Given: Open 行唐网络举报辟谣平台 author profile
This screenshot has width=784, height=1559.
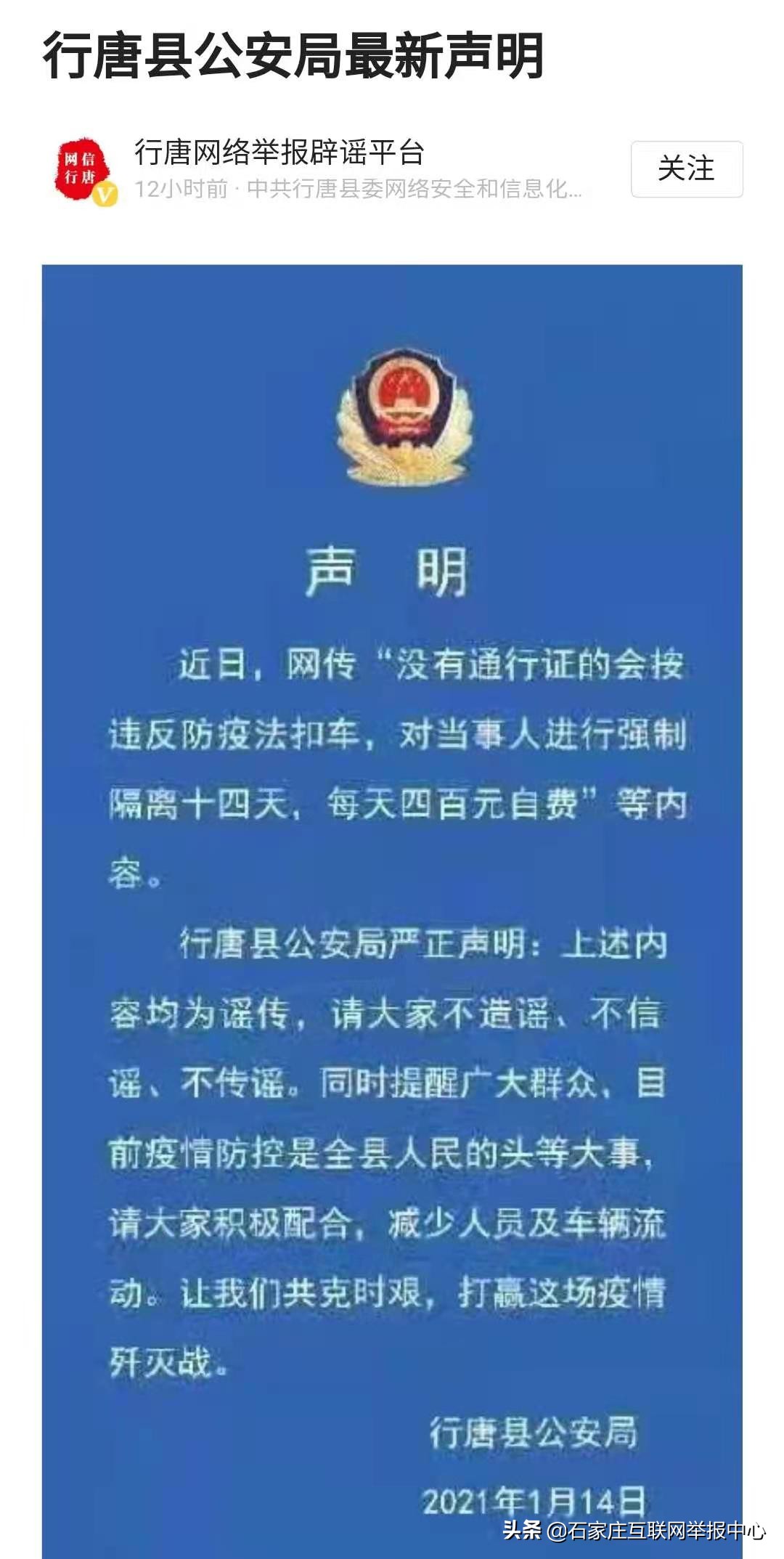Looking at the screenshot, I should point(279,152).
